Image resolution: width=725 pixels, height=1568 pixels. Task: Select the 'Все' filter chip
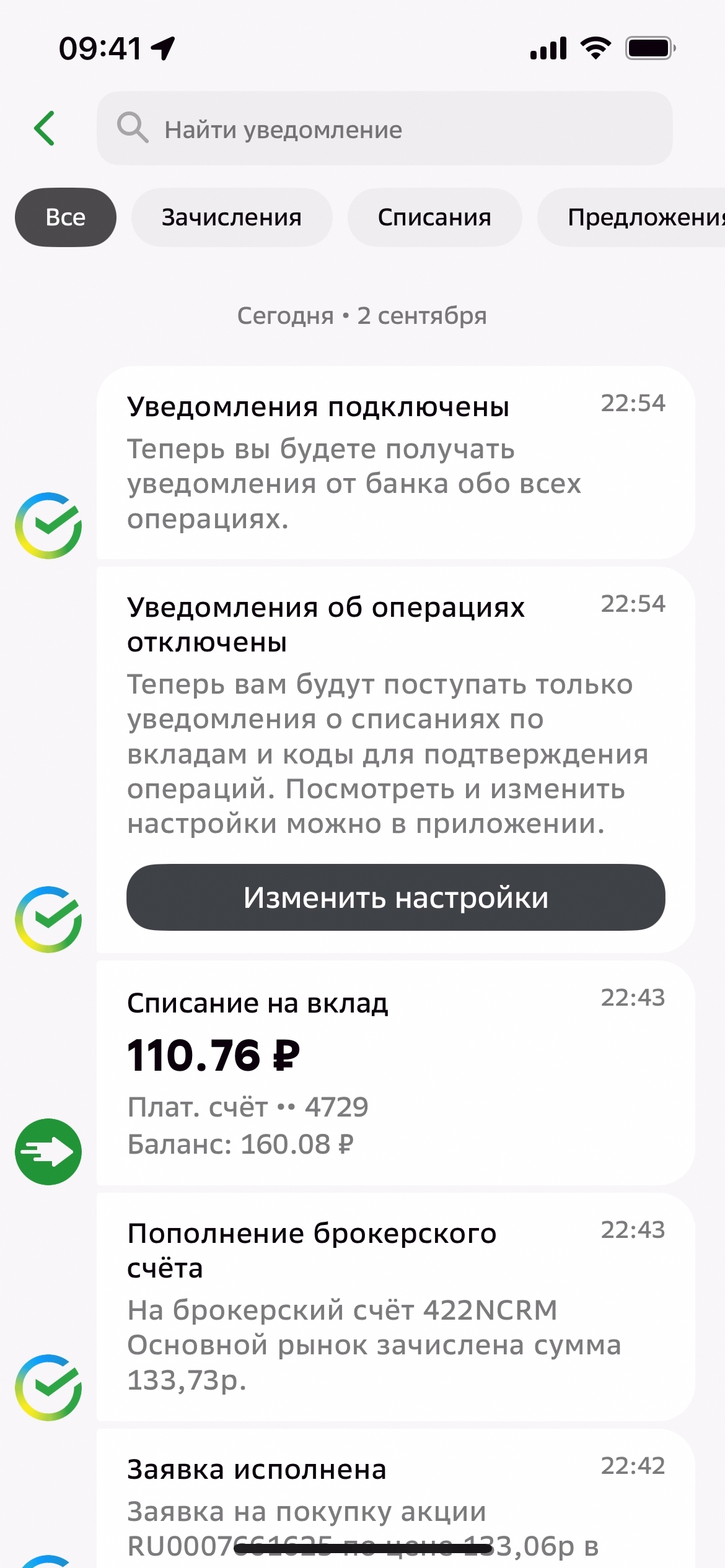[x=66, y=217]
